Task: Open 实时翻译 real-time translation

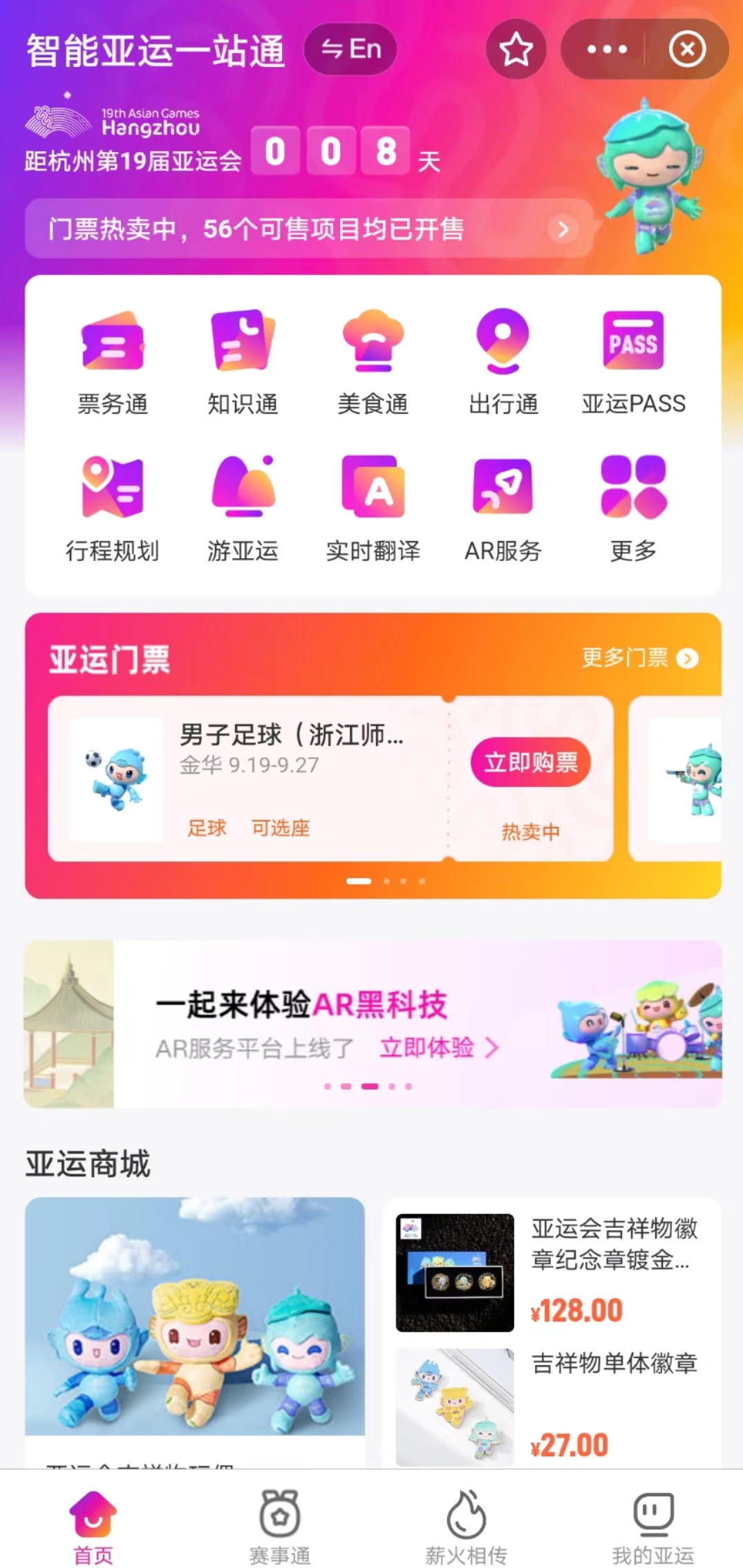Action: (x=373, y=509)
